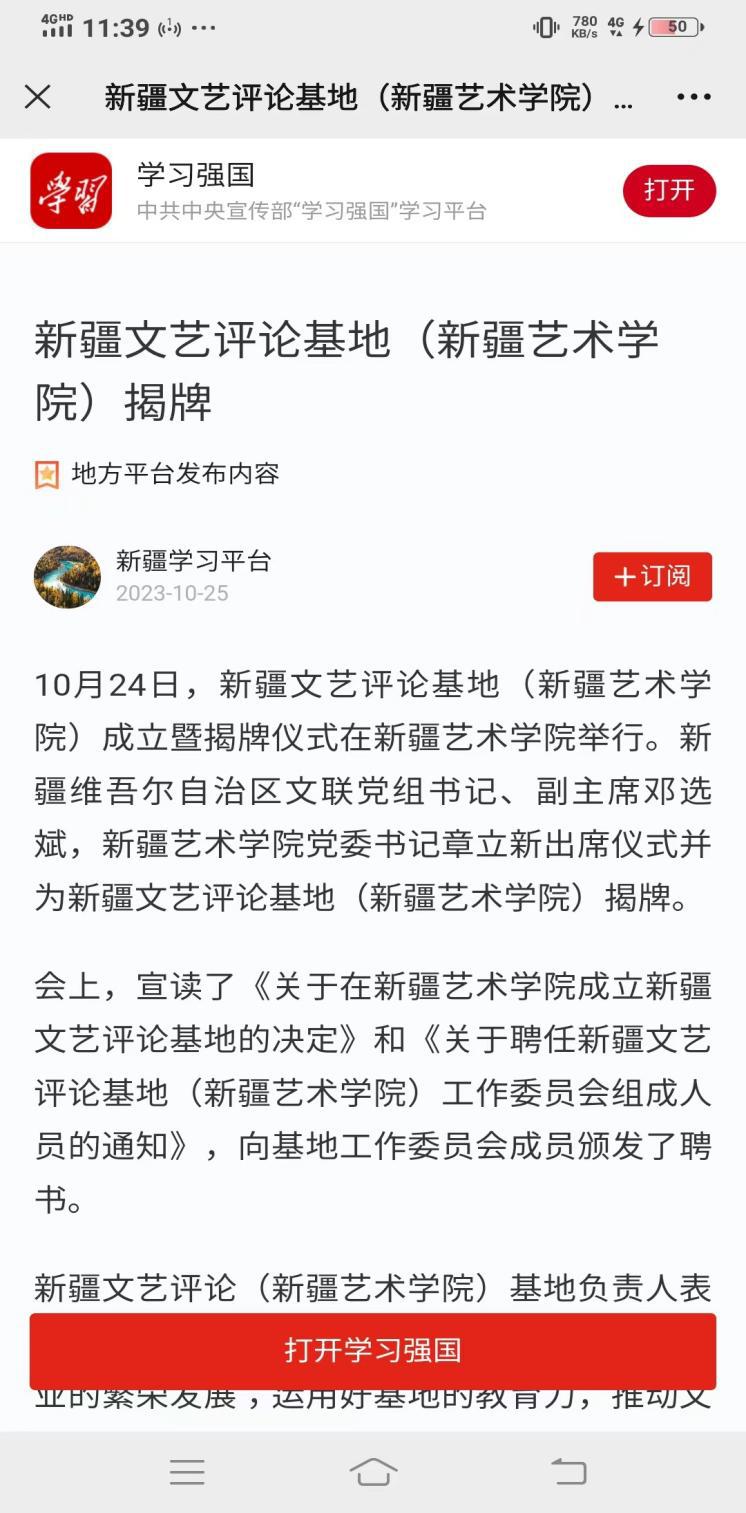The height and width of the screenshot is (1513, 746).
Task: Open recent apps via system menu button
Action: pyautogui.click(x=187, y=1471)
